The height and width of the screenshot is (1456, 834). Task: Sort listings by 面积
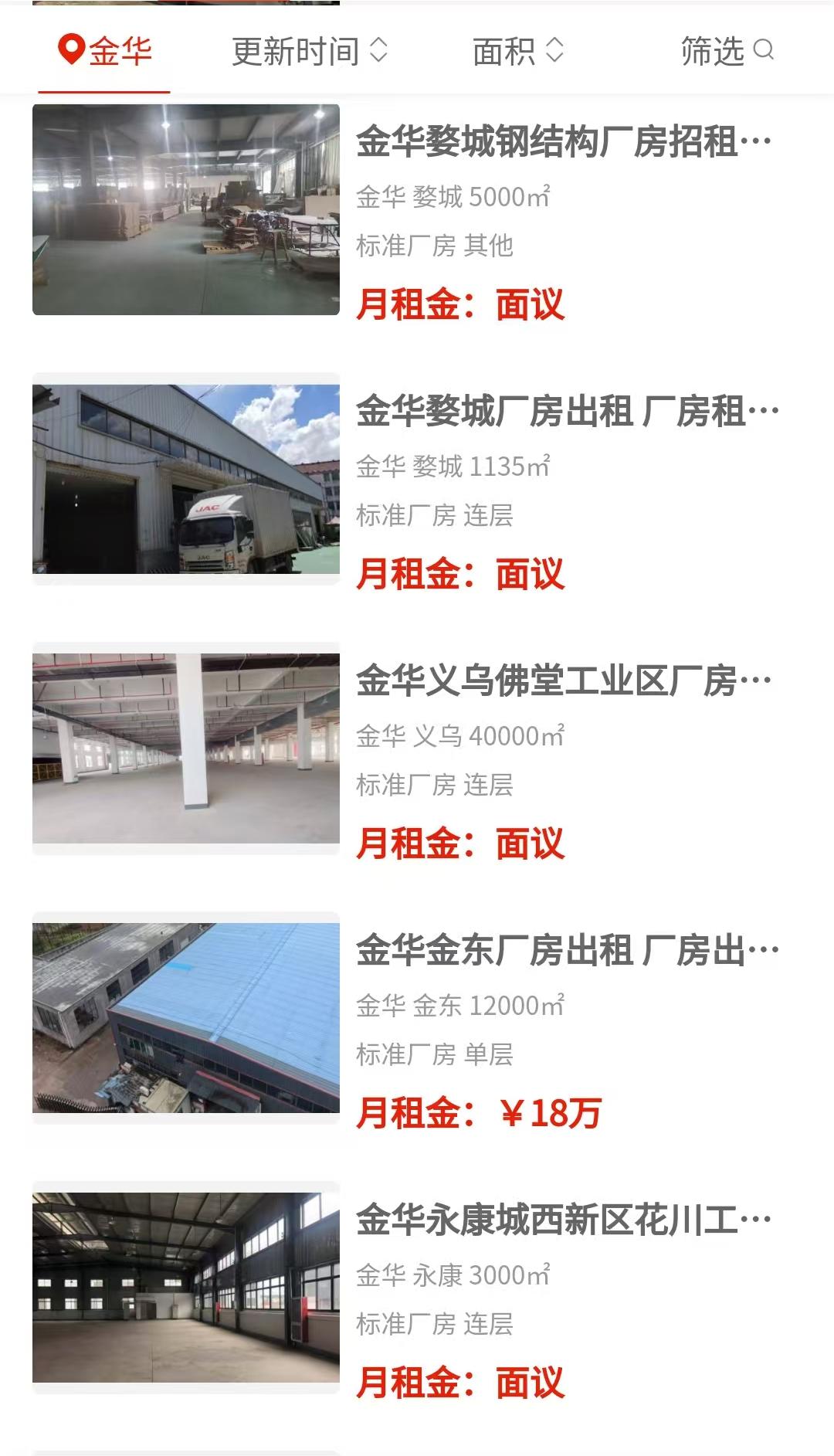tap(517, 52)
